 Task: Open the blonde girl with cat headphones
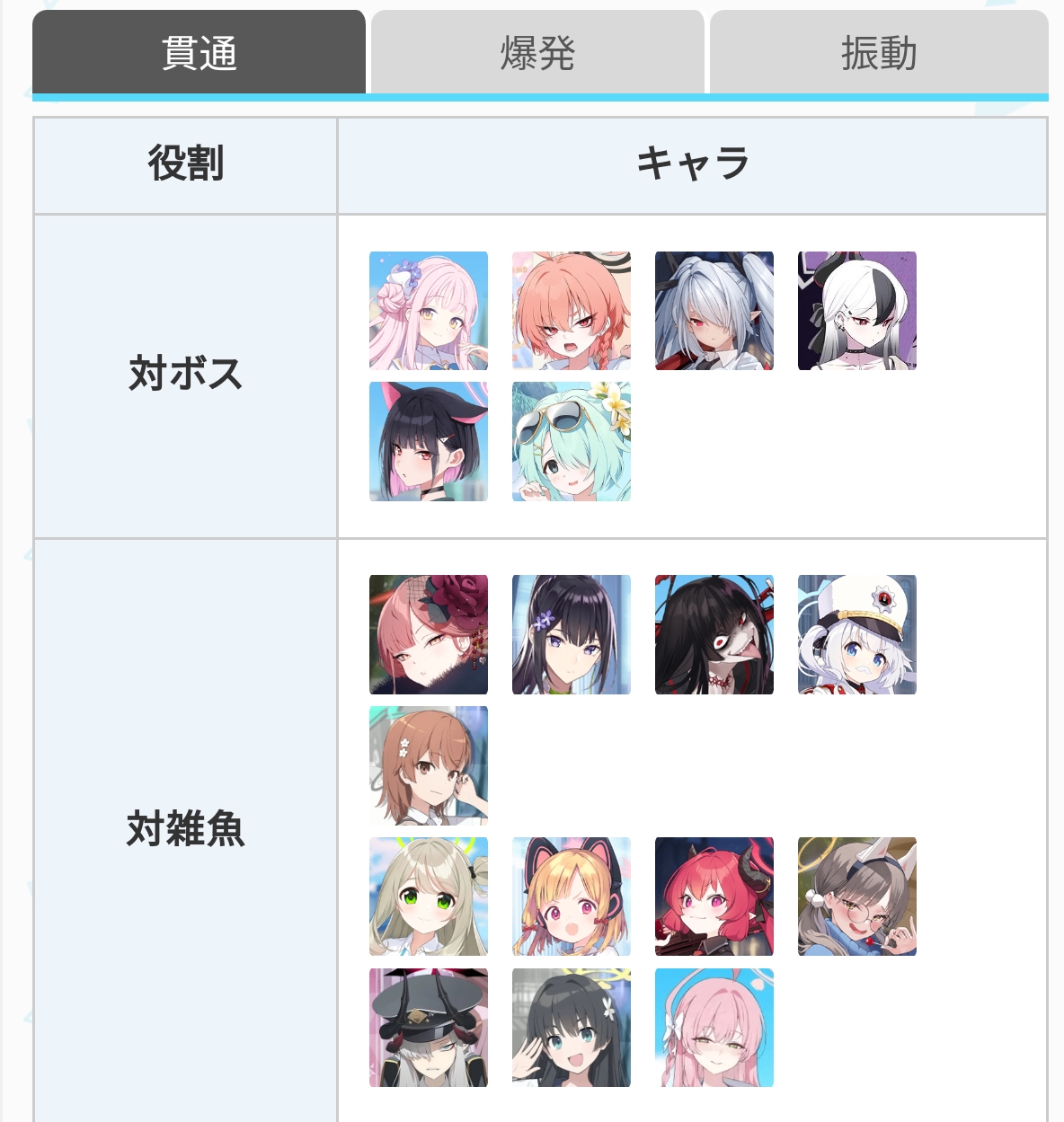click(x=572, y=897)
